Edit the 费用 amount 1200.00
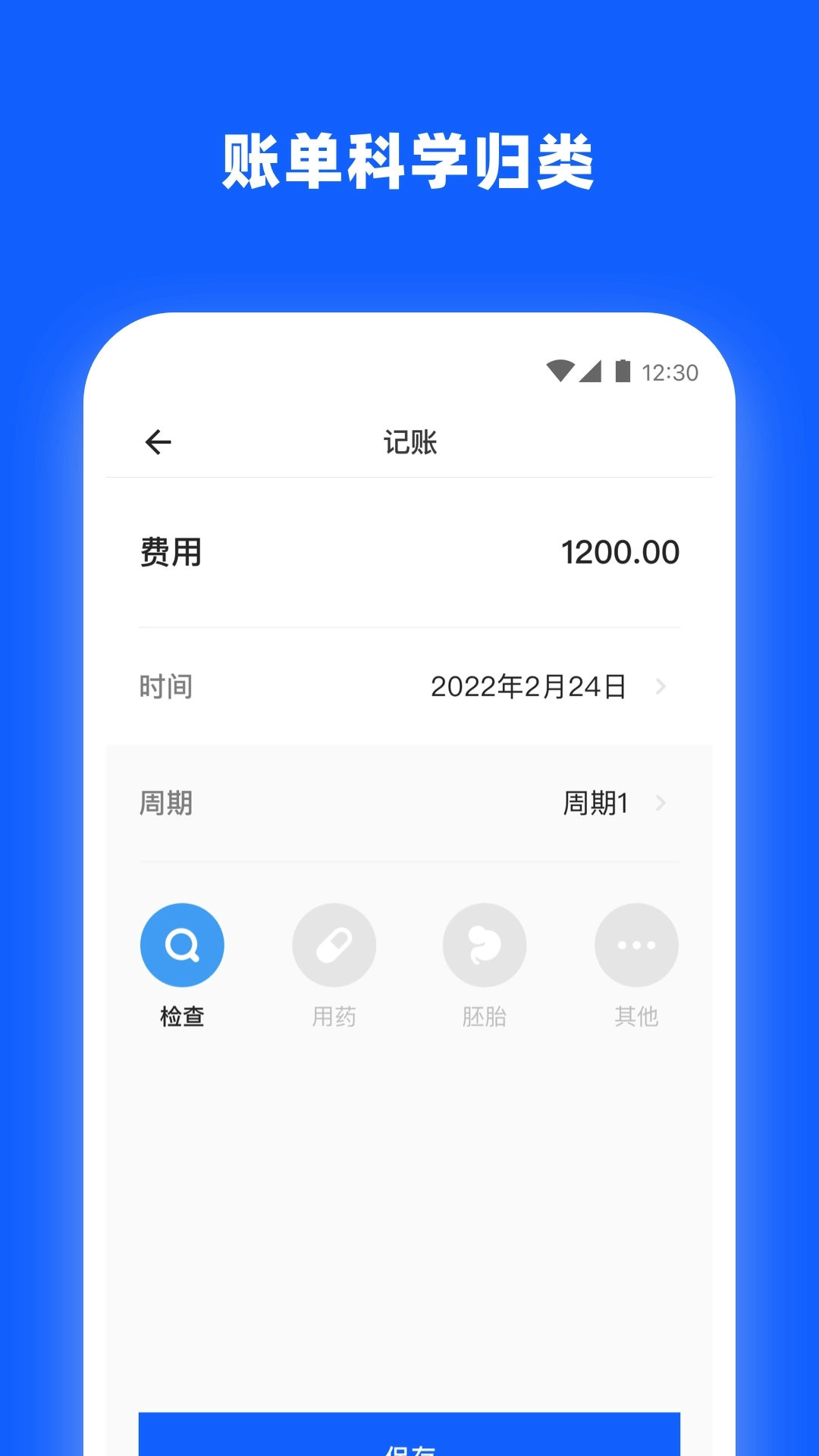 [x=620, y=553]
